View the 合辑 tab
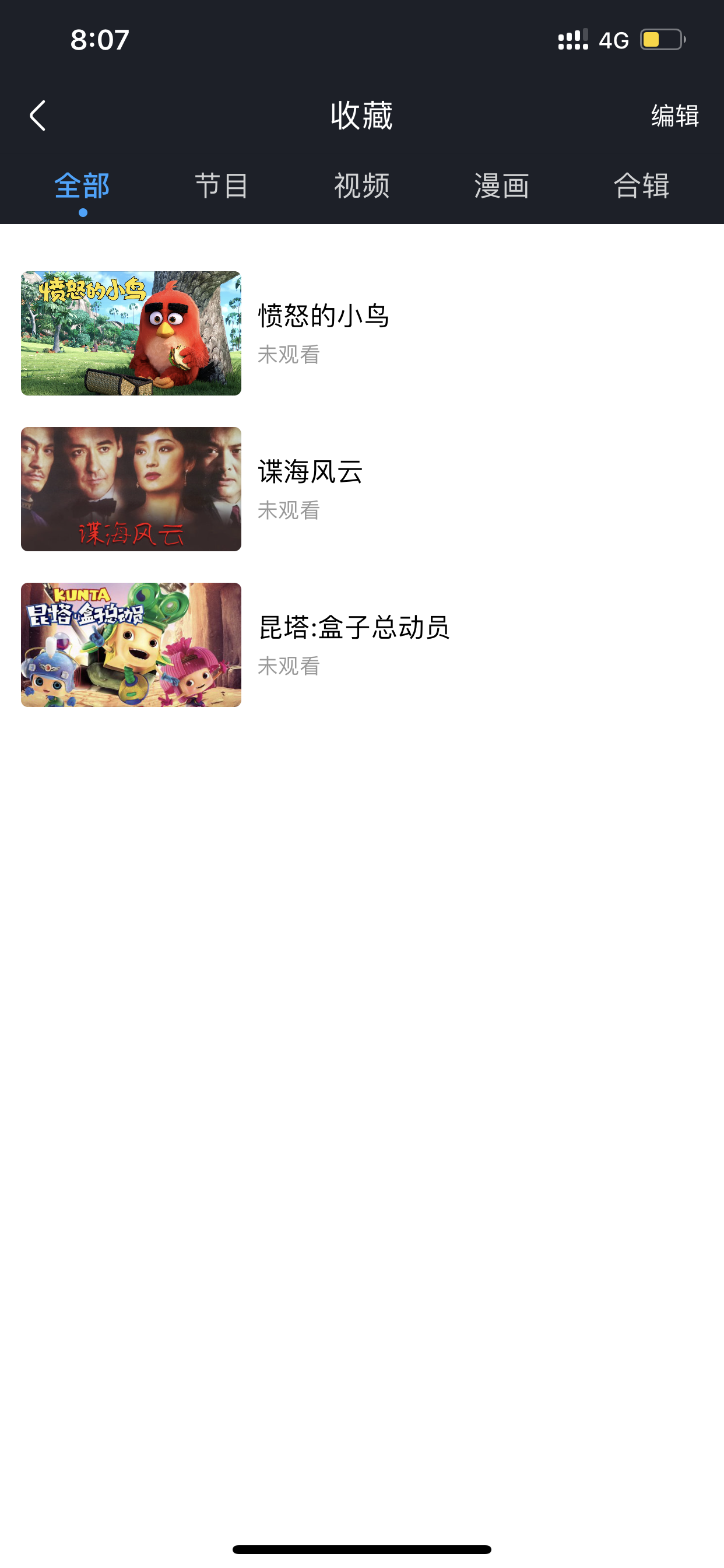 click(x=642, y=185)
